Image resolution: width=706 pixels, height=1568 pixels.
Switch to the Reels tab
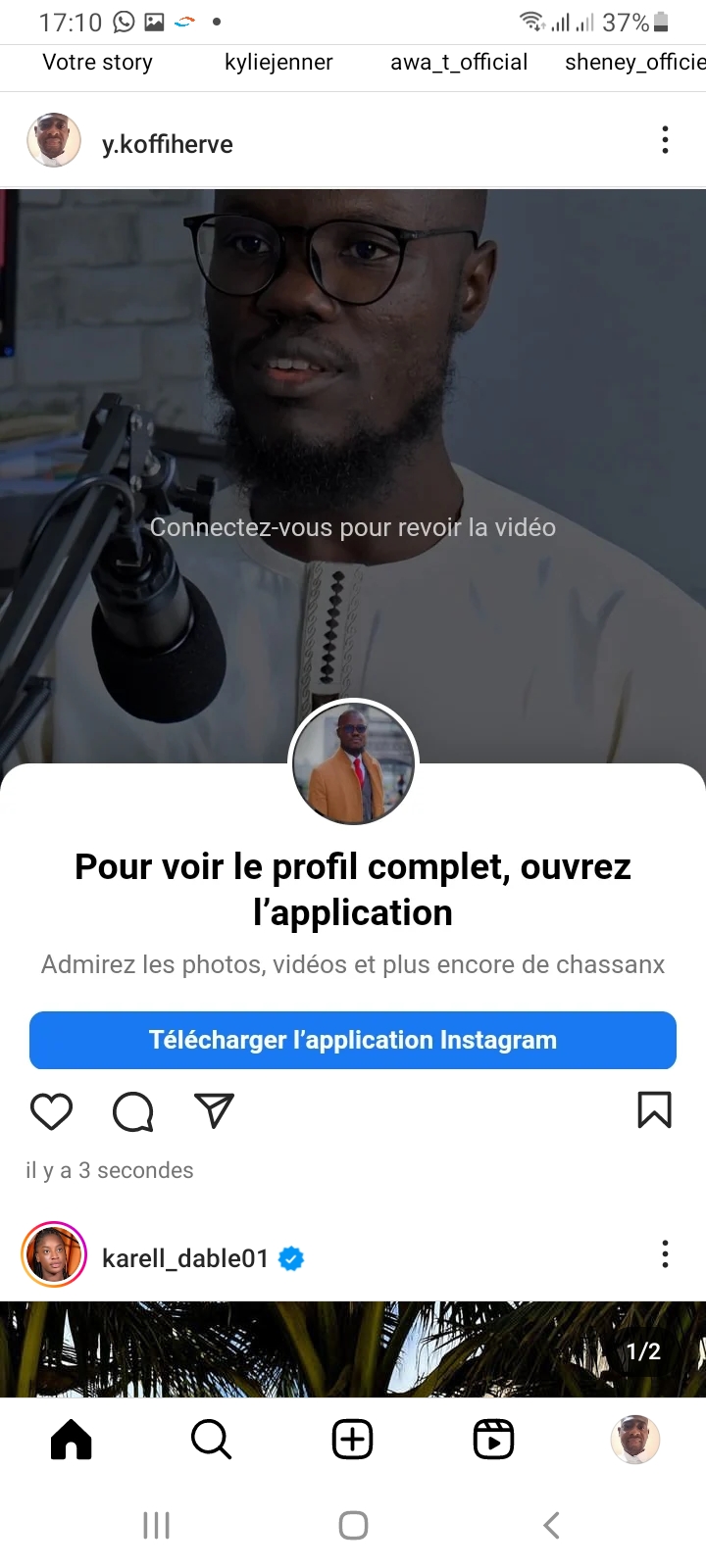493,1440
